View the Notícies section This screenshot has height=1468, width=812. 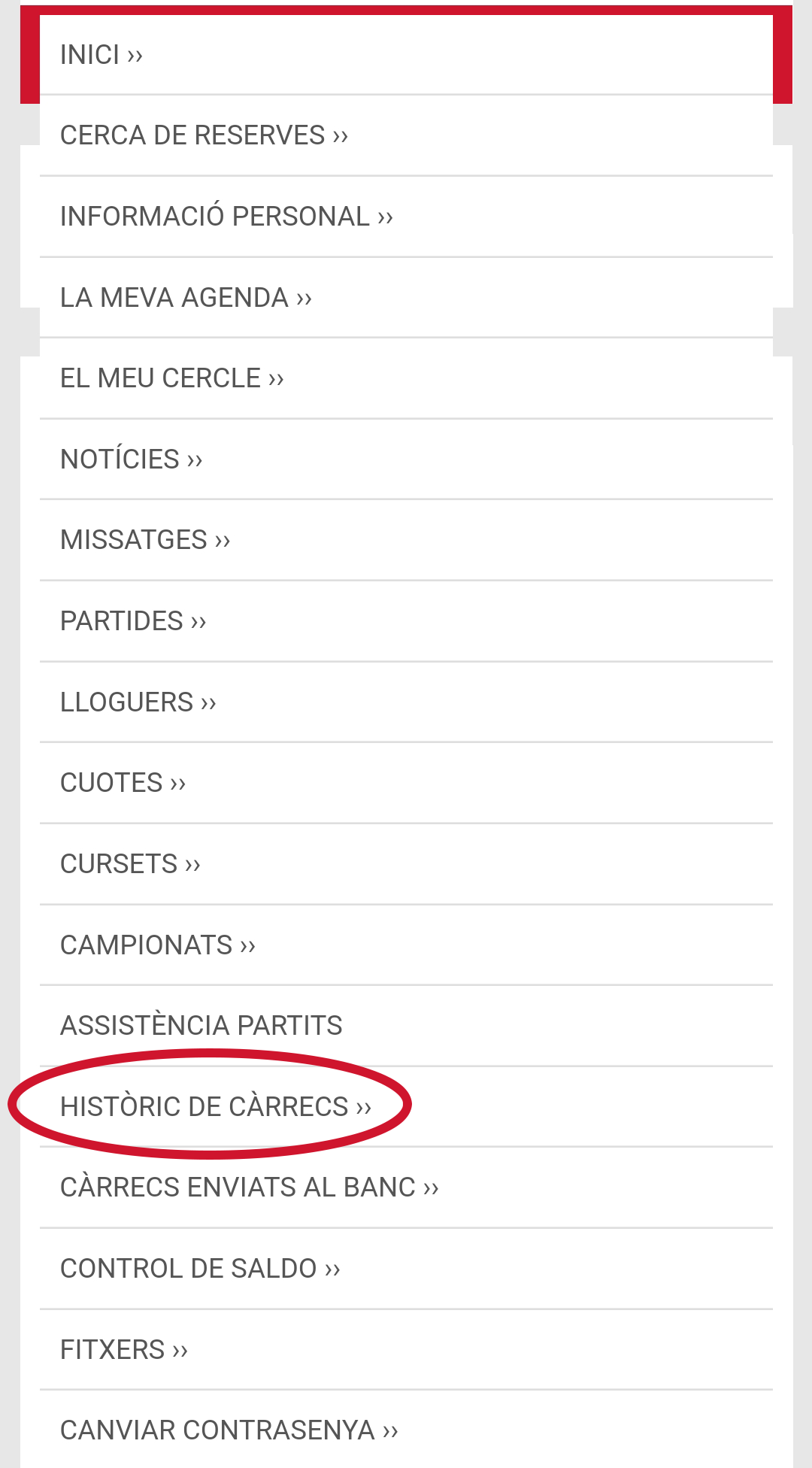pyautogui.click(x=132, y=460)
